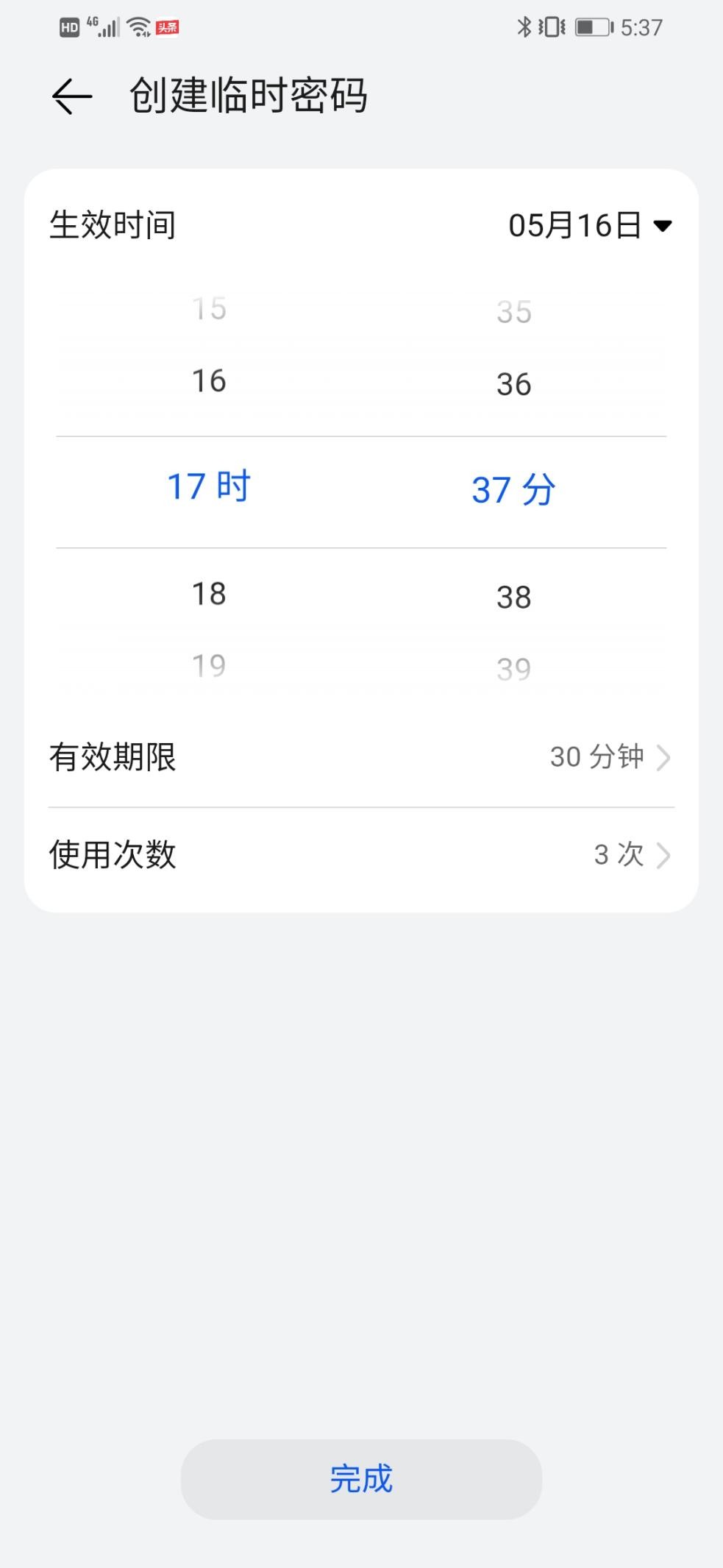Tap the 完成 button
723x1568 pixels.
click(361, 1479)
